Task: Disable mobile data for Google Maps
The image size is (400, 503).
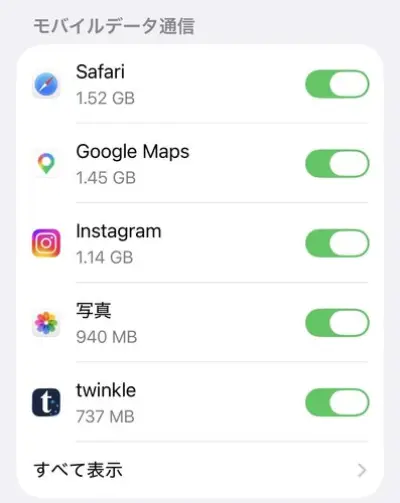Action: [x=337, y=164]
